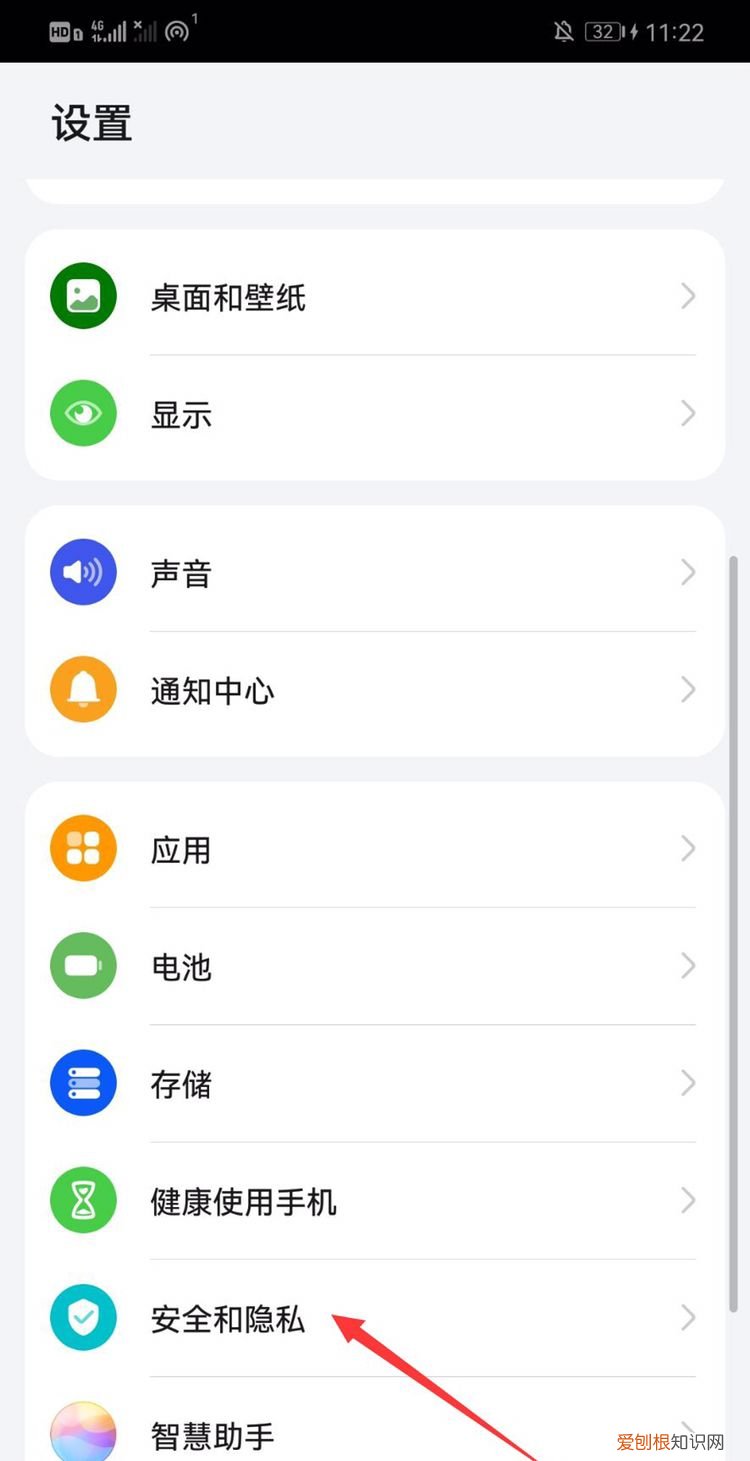Tap the orange bell 通知中心 icon
Viewport: 750px width, 1461px height.
click(83, 689)
